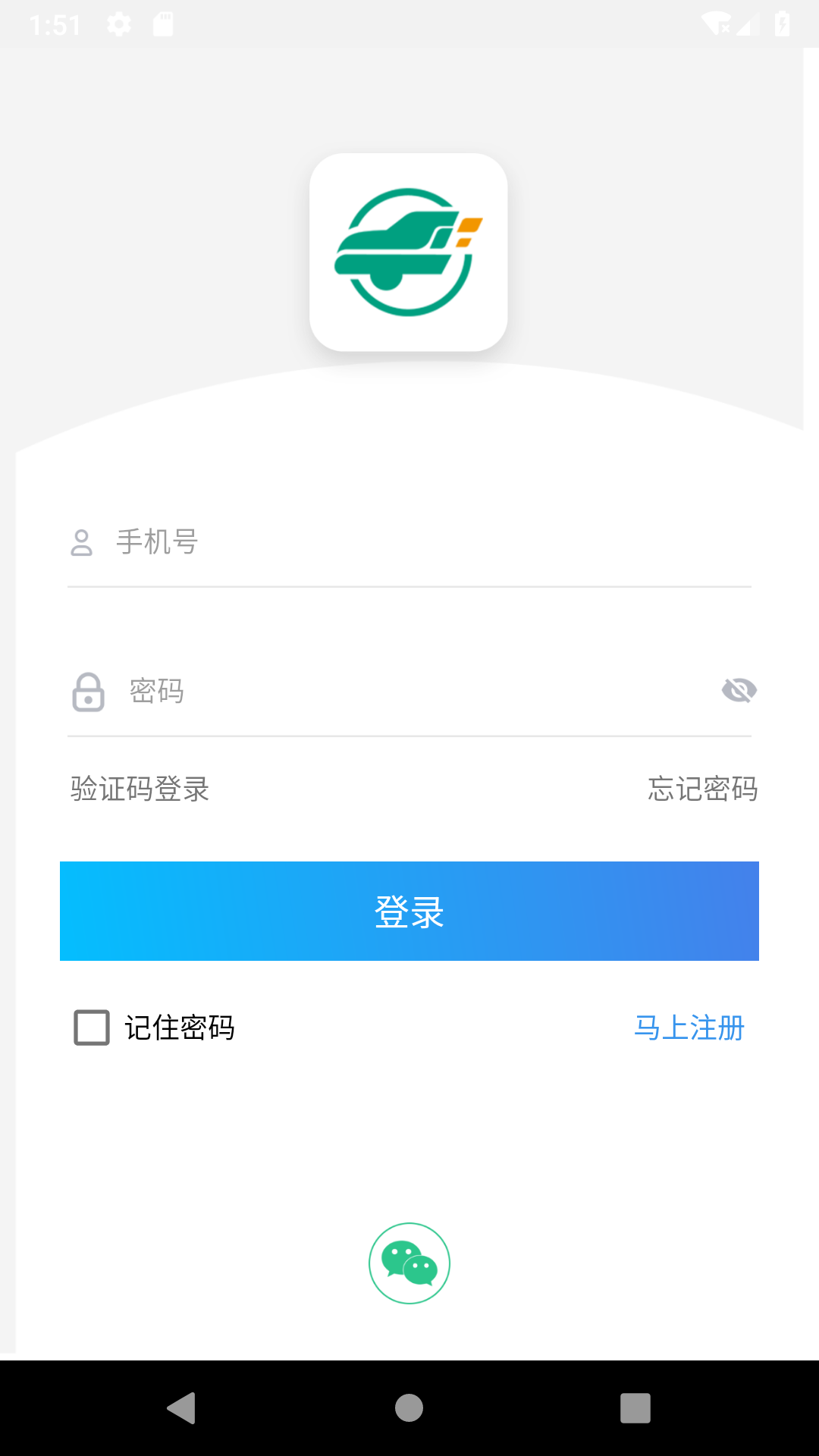
Task: Log in with WeChat icon
Action: click(409, 1263)
